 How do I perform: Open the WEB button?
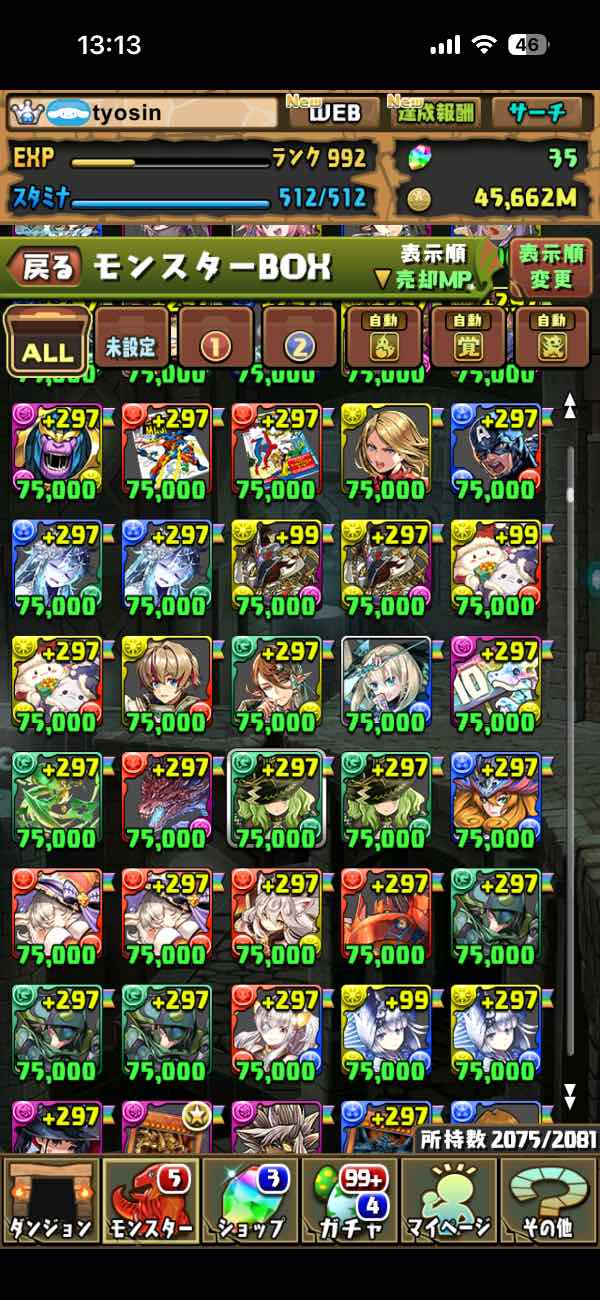coord(334,112)
